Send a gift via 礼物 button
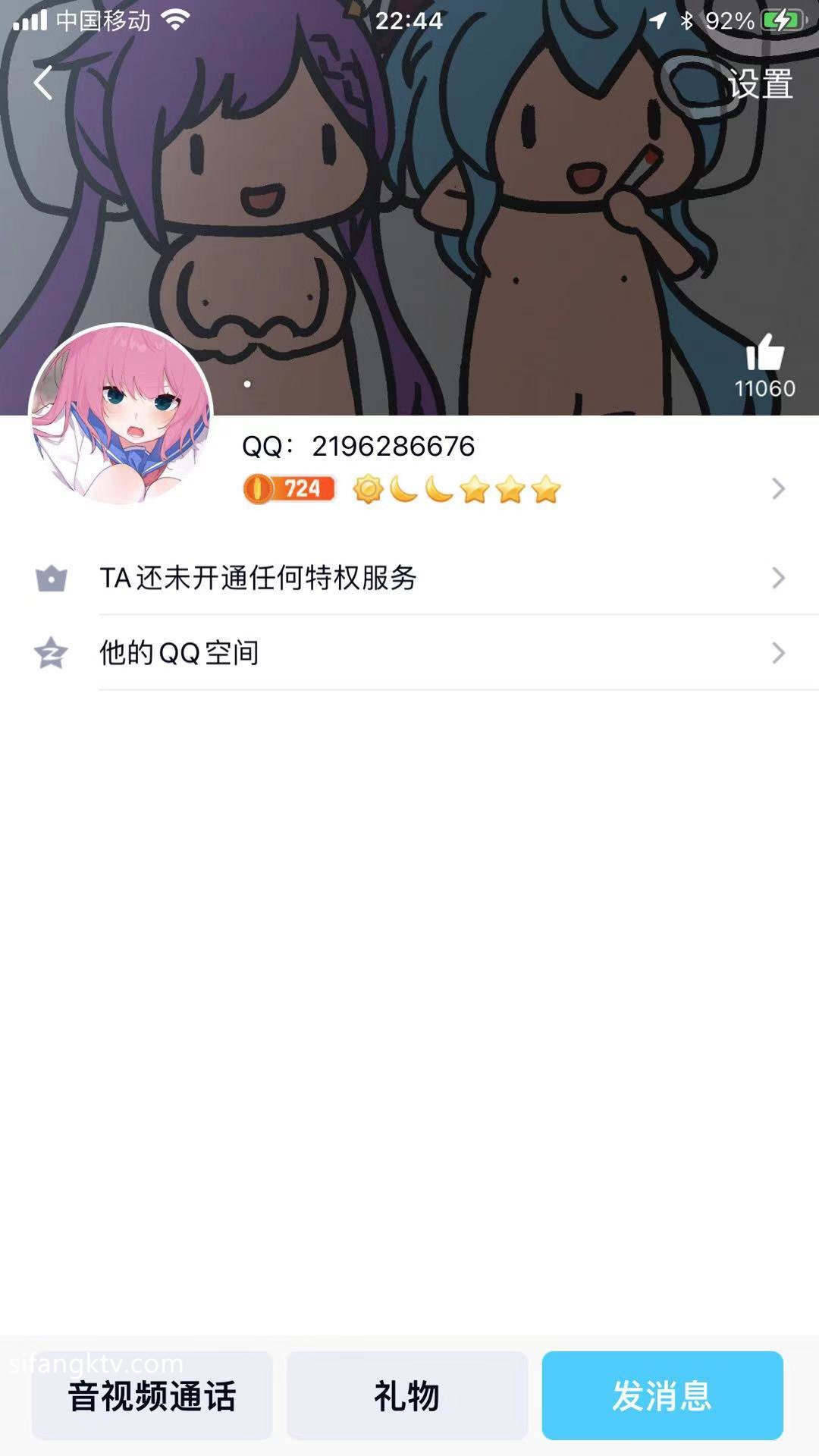The image size is (819, 1456). tap(407, 1395)
